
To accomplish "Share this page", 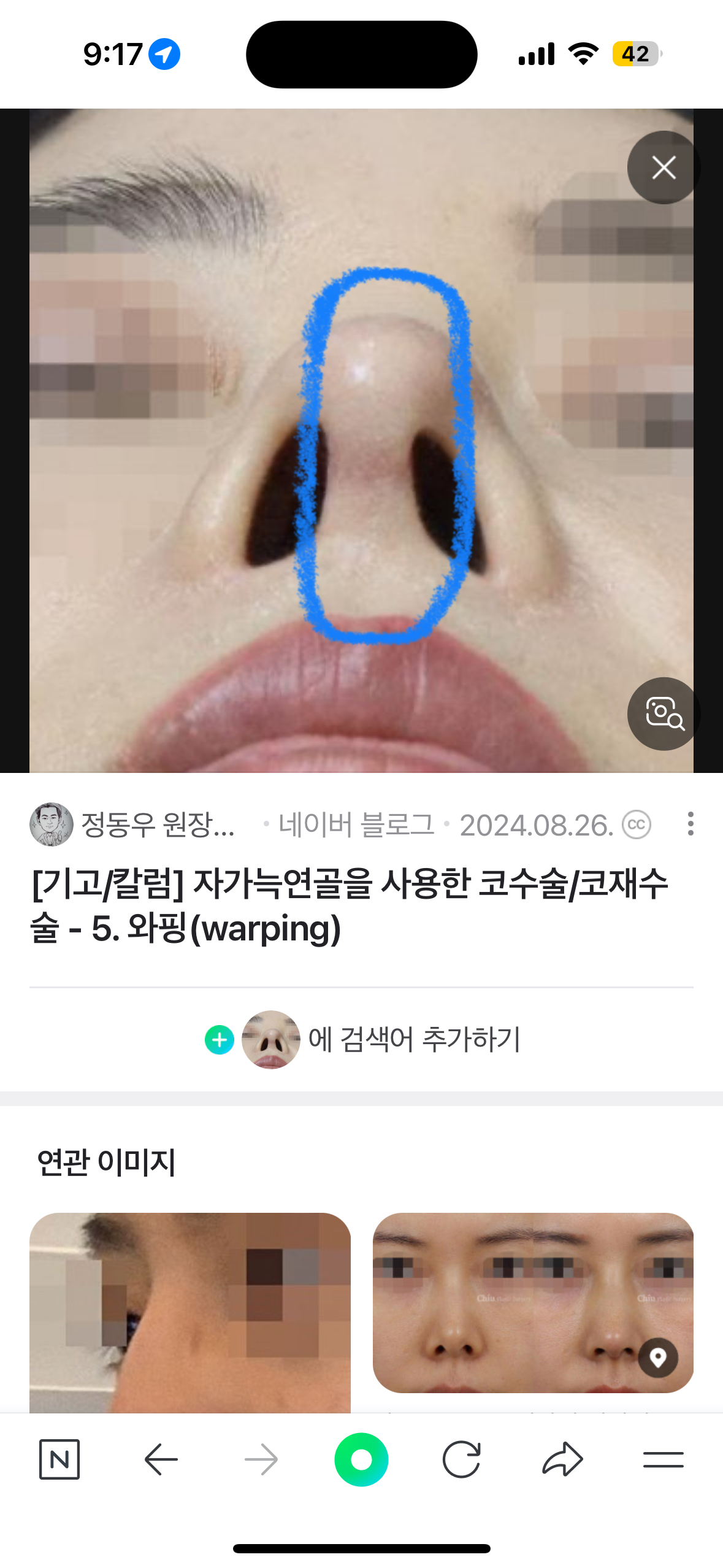I will pos(562,1459).
